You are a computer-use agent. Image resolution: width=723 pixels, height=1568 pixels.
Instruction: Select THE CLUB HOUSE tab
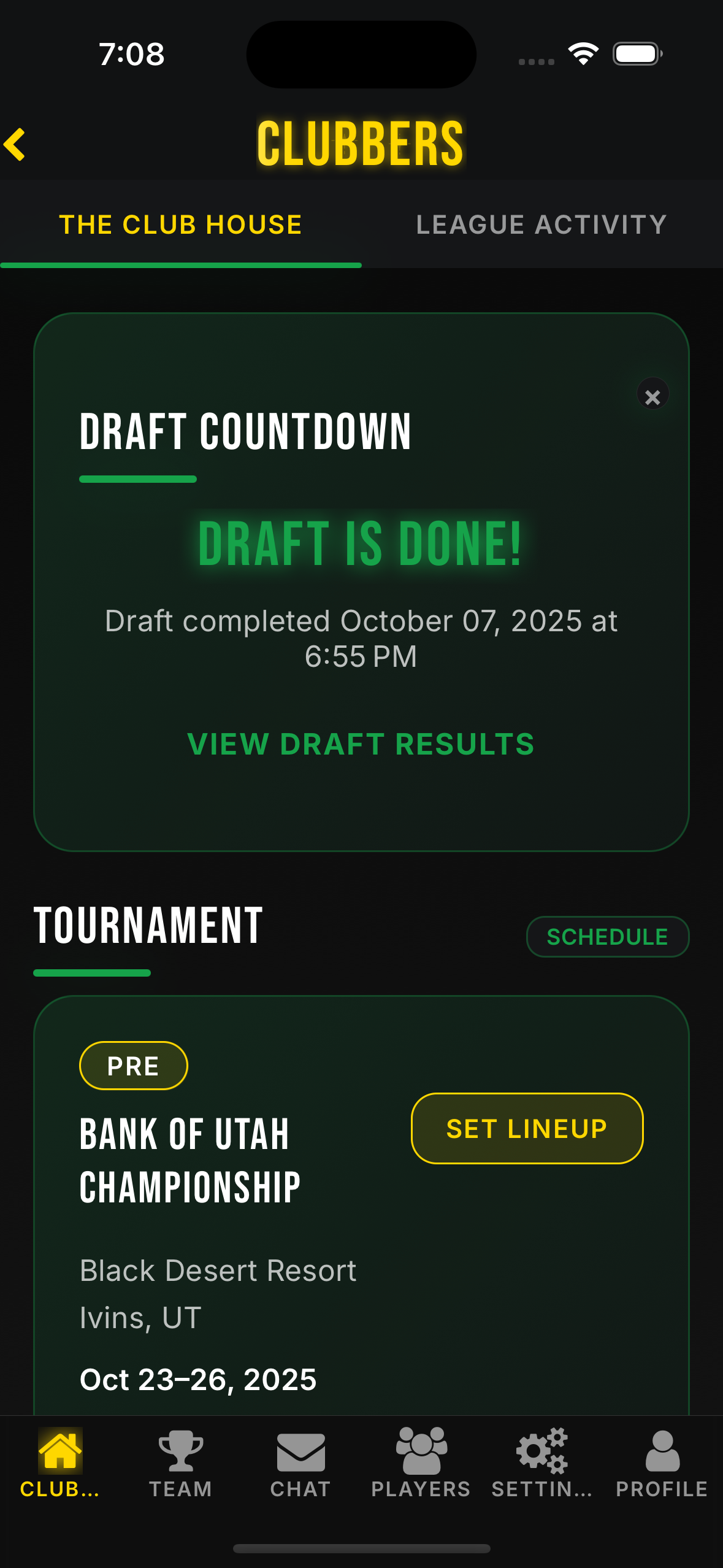click(x=180, y=224)
